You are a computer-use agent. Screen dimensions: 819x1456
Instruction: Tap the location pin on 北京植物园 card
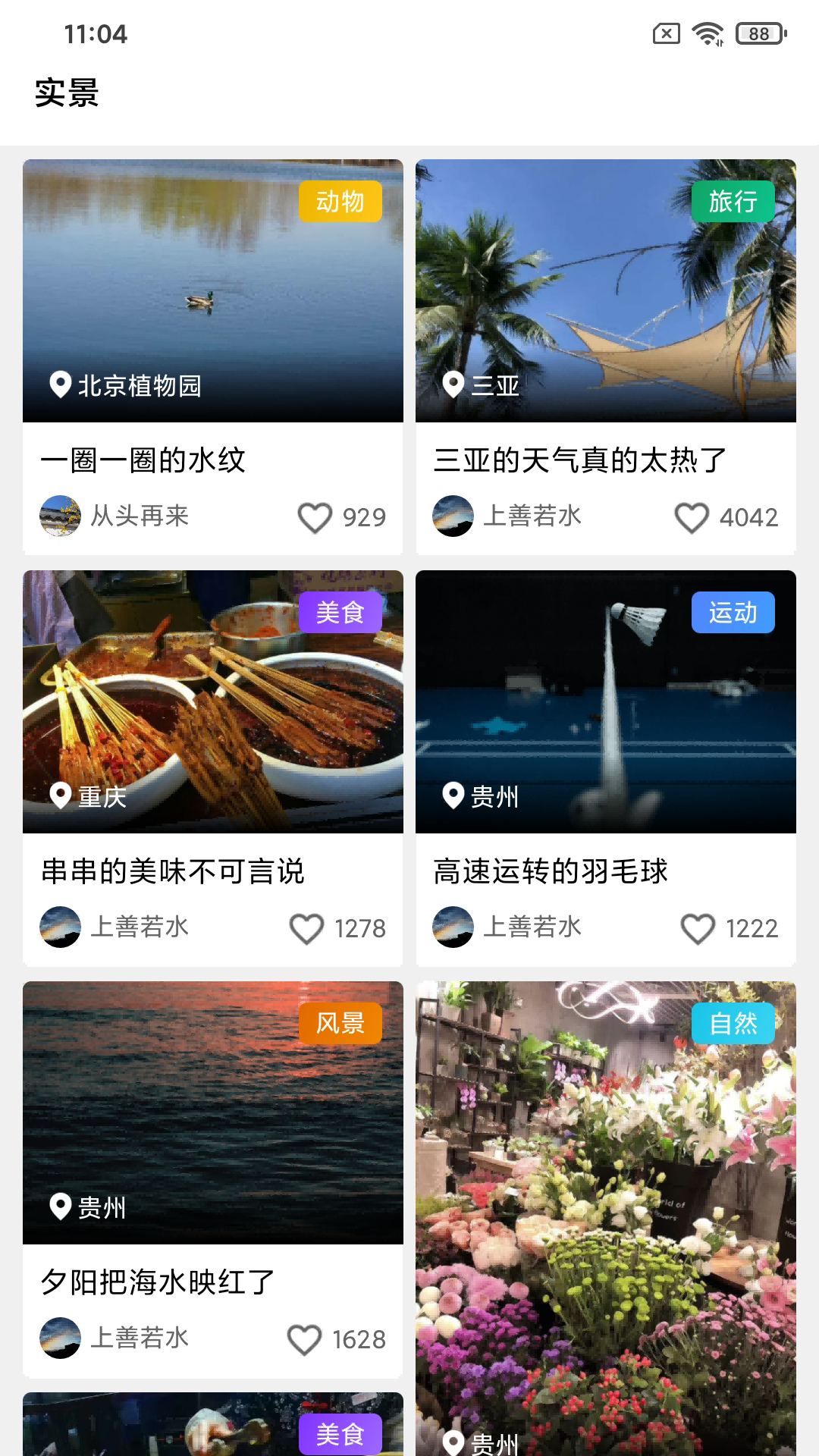pos(61,386)
